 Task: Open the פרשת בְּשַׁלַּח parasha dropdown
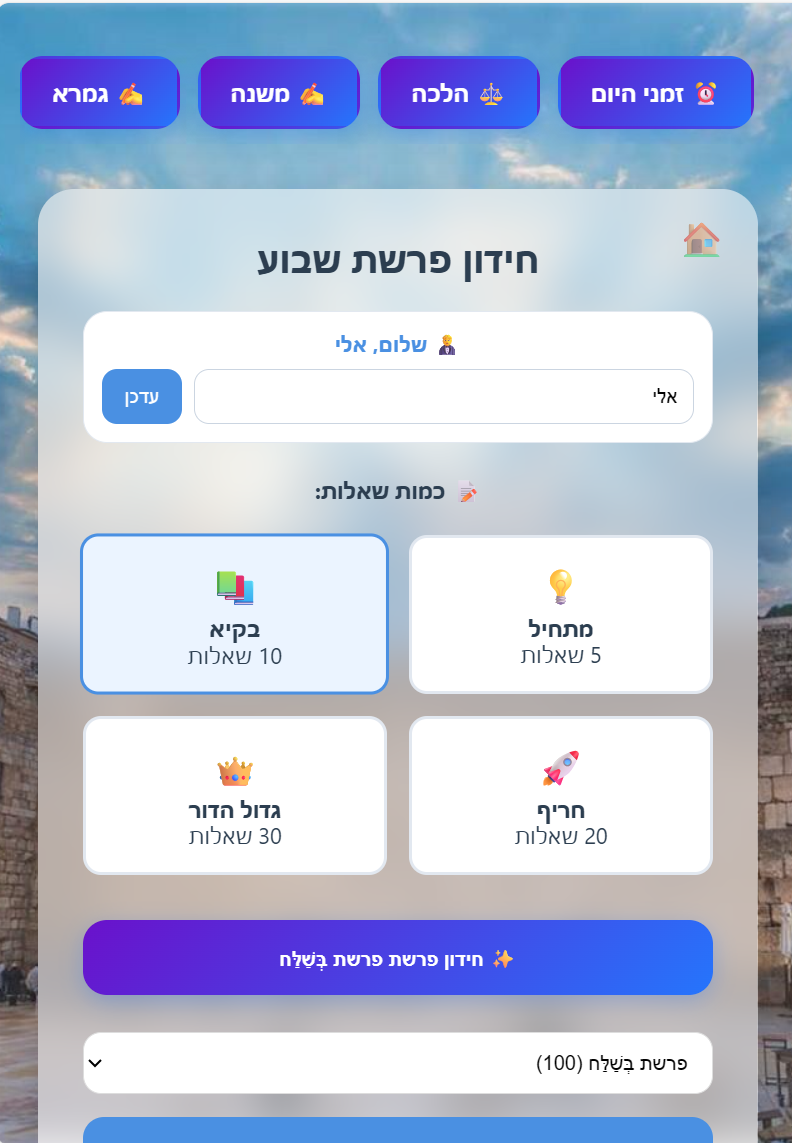(x=397, y=1063)
